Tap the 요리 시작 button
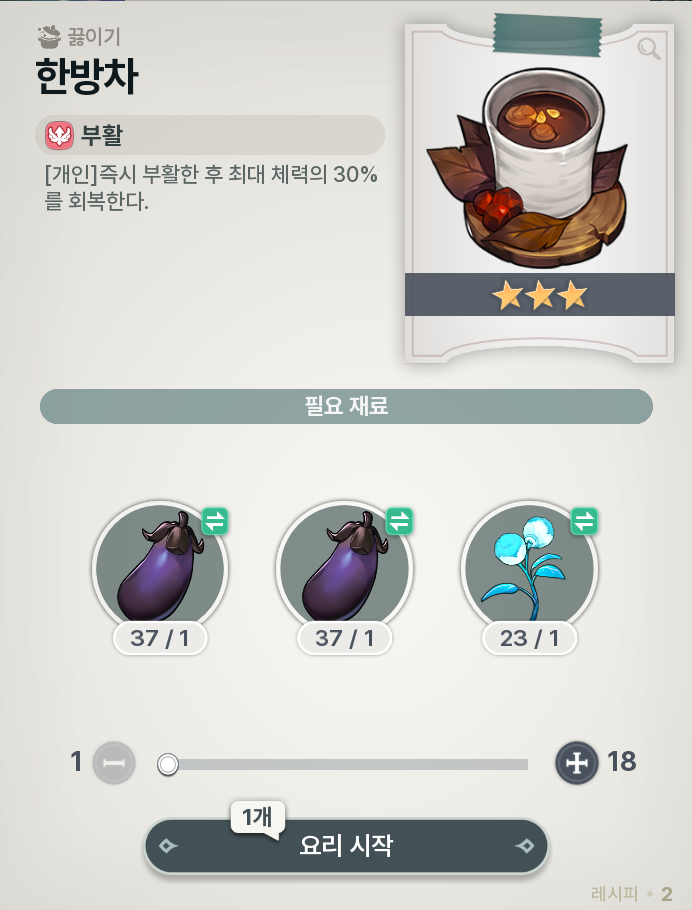 [x=346, y=846]
